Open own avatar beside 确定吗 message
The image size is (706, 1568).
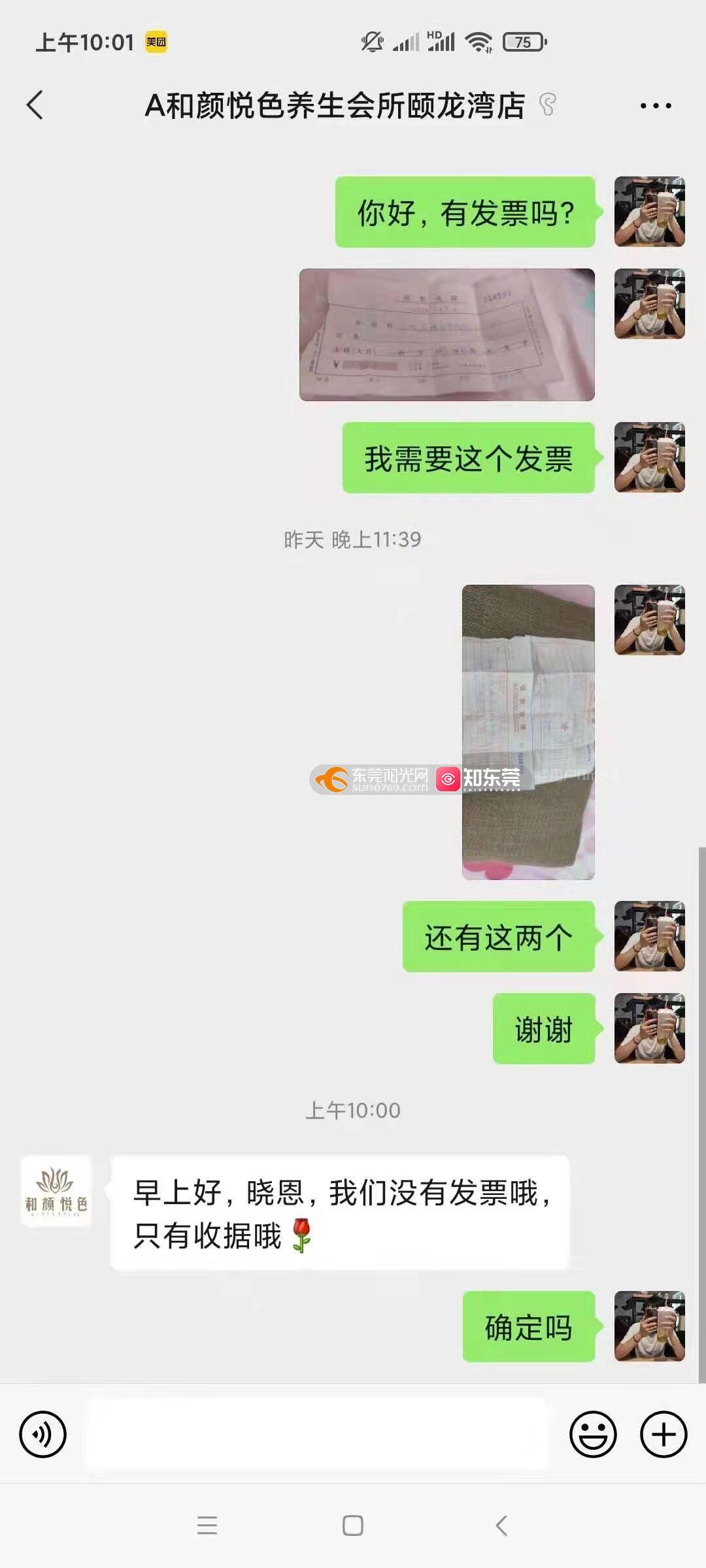pos(649,1326)
